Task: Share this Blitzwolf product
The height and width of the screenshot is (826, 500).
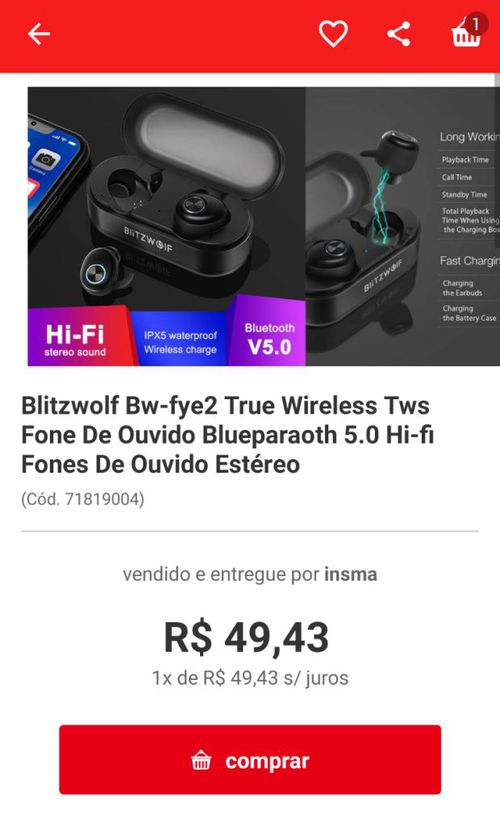Action: tap(399, 34)
